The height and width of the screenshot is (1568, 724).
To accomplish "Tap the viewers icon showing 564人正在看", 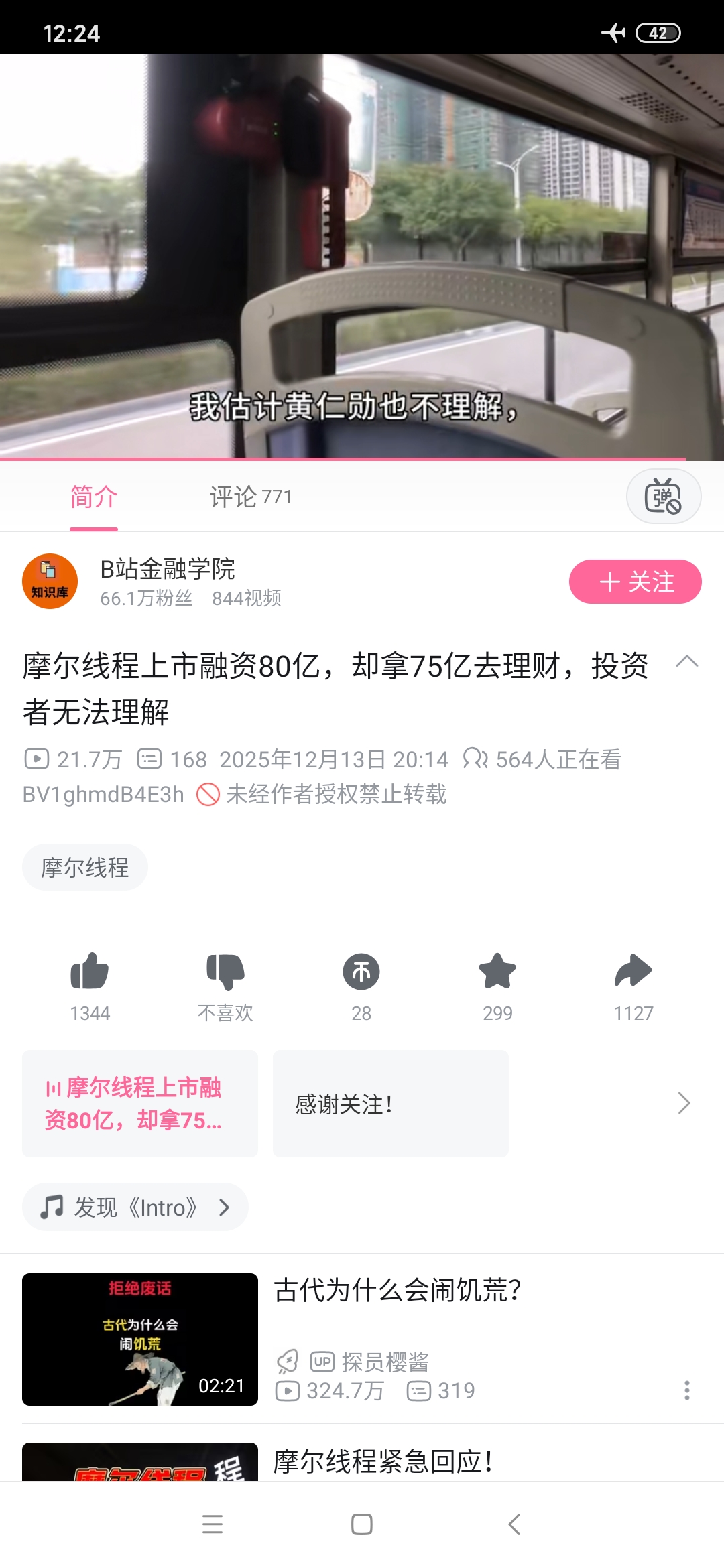I will 477,759.
